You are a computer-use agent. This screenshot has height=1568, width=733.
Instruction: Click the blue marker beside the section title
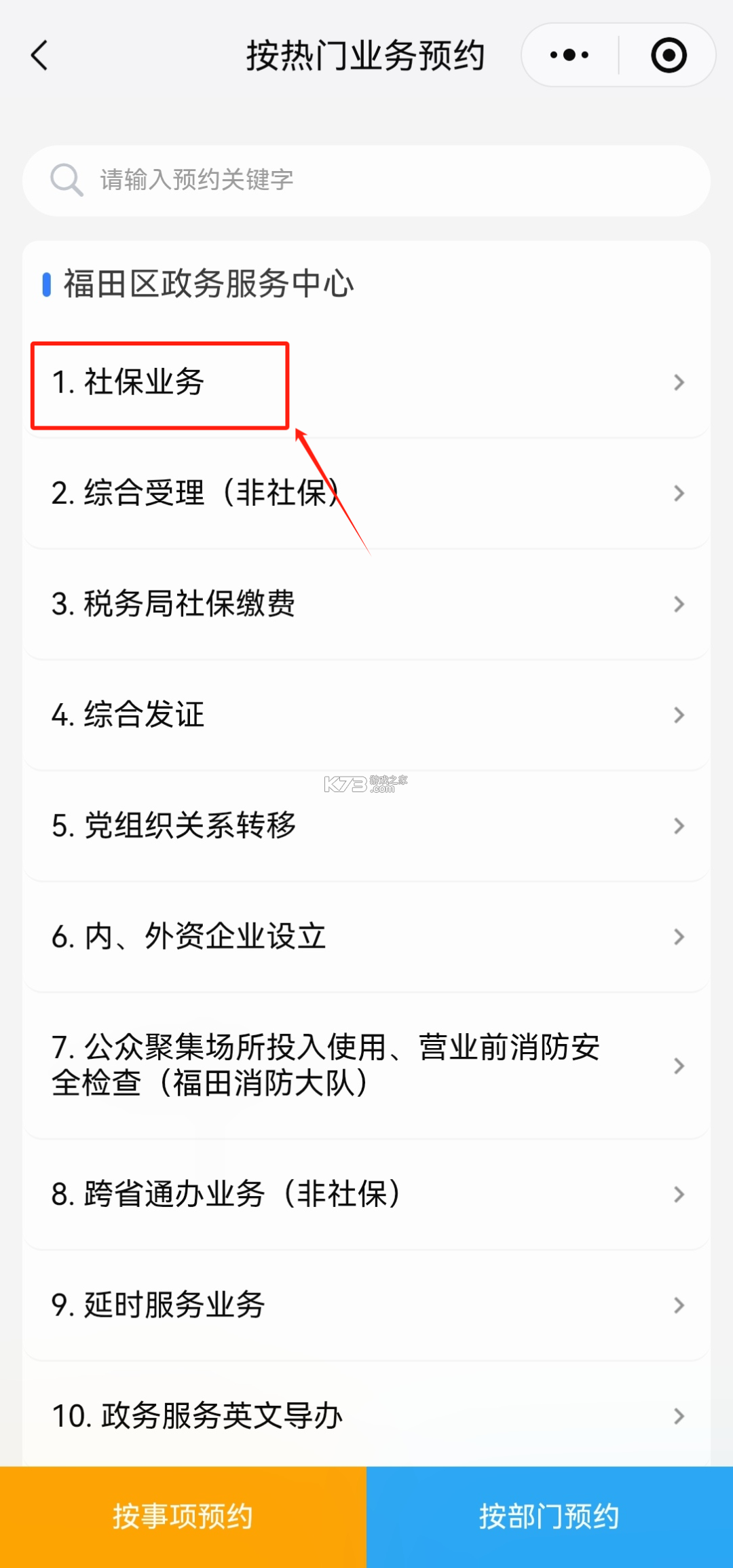point(45,284)
